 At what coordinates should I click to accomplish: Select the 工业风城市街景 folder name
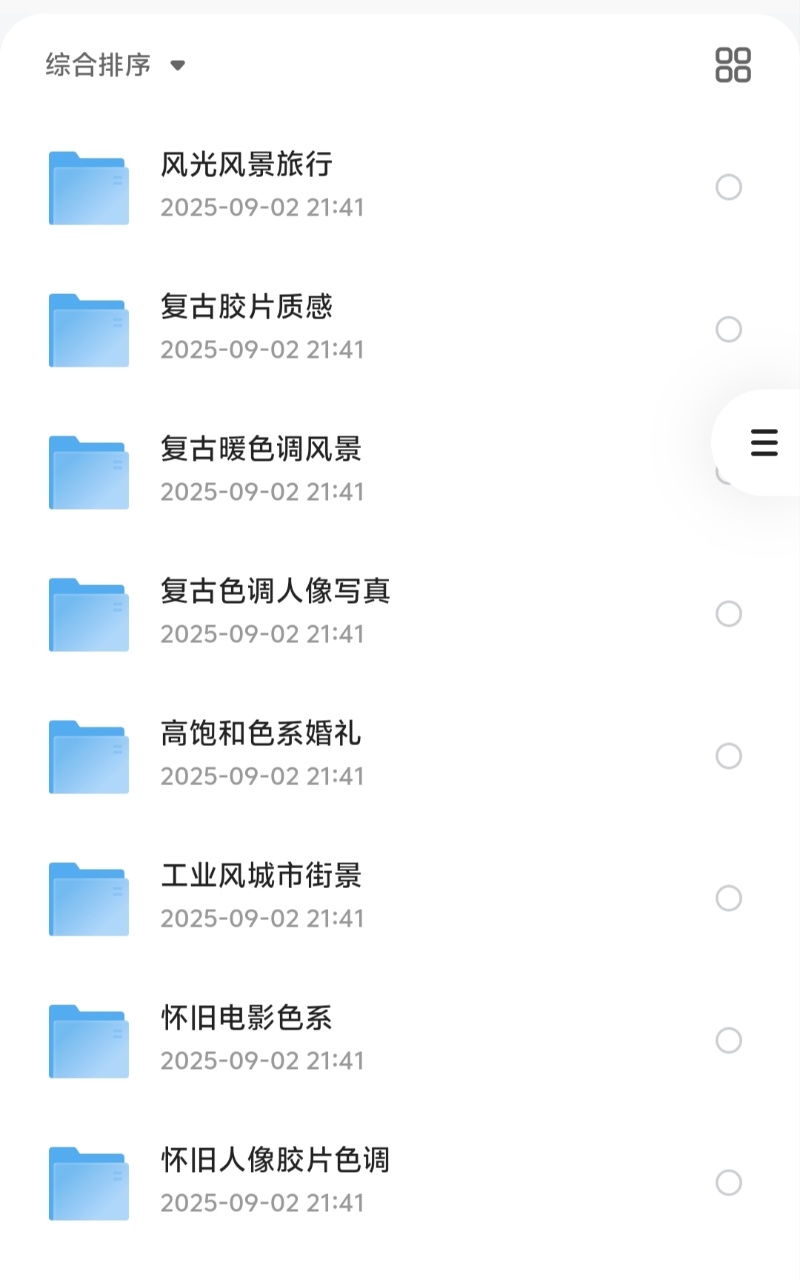[x=260, y=875]
